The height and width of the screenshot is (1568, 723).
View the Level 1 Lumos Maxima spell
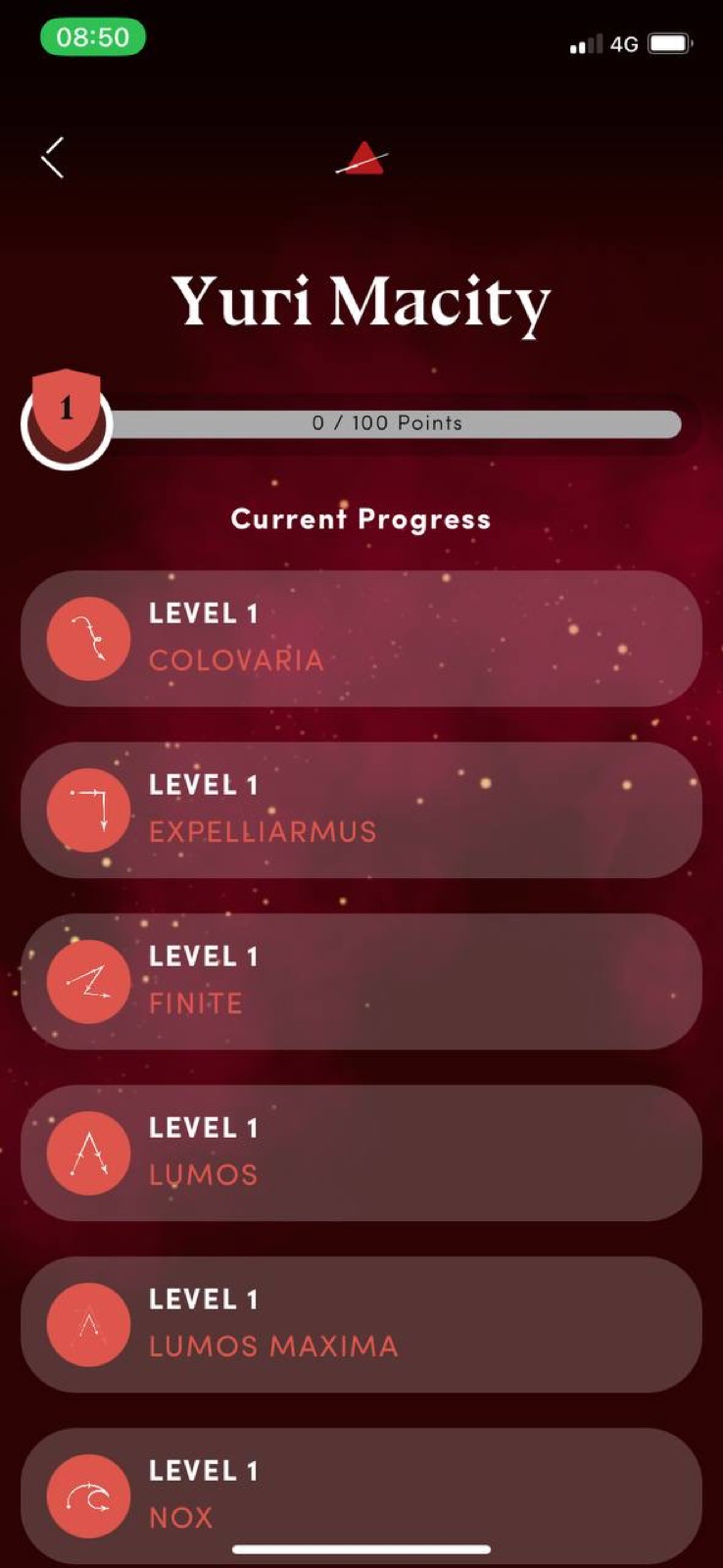point(361,1324)
